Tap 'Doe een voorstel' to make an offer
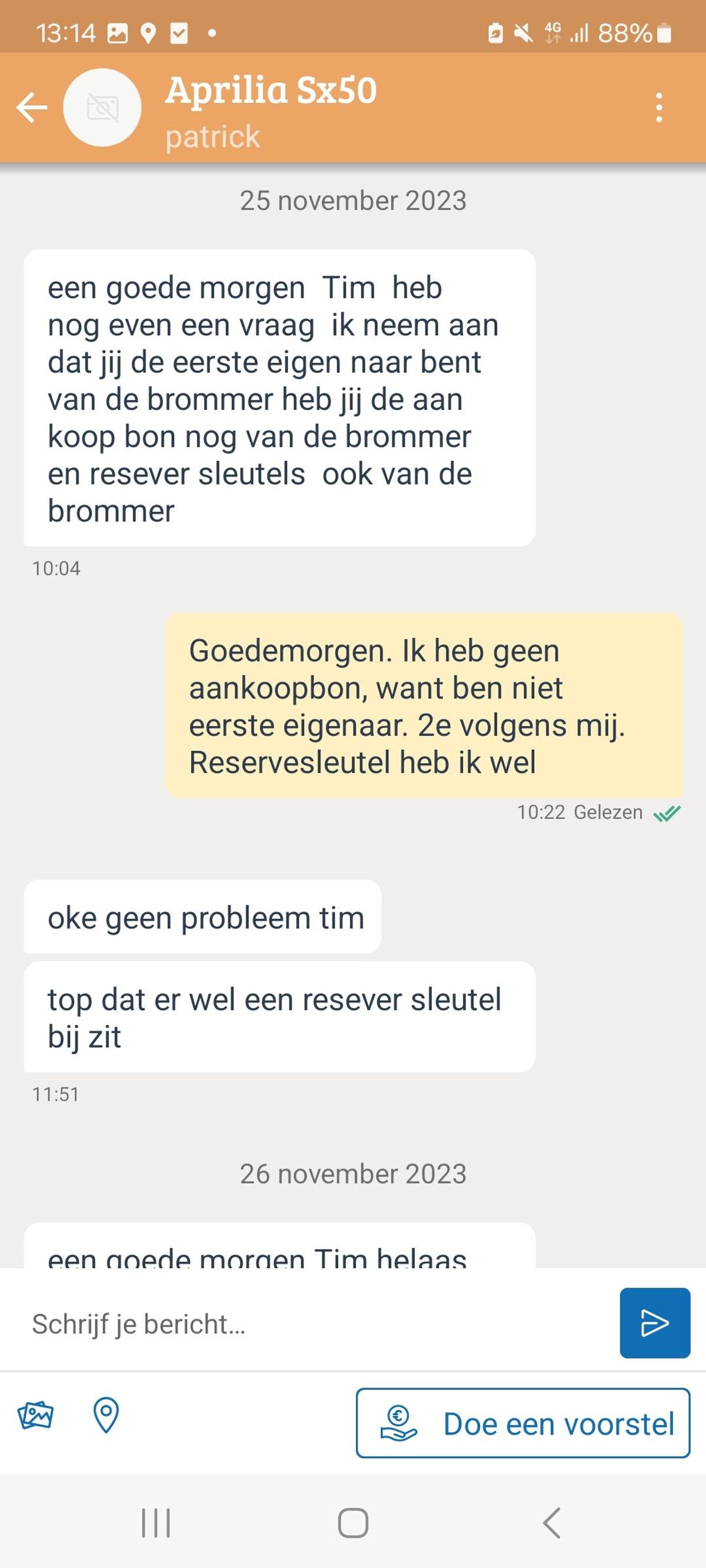This screenshot has width=706, height=1568. (522, 1424)
